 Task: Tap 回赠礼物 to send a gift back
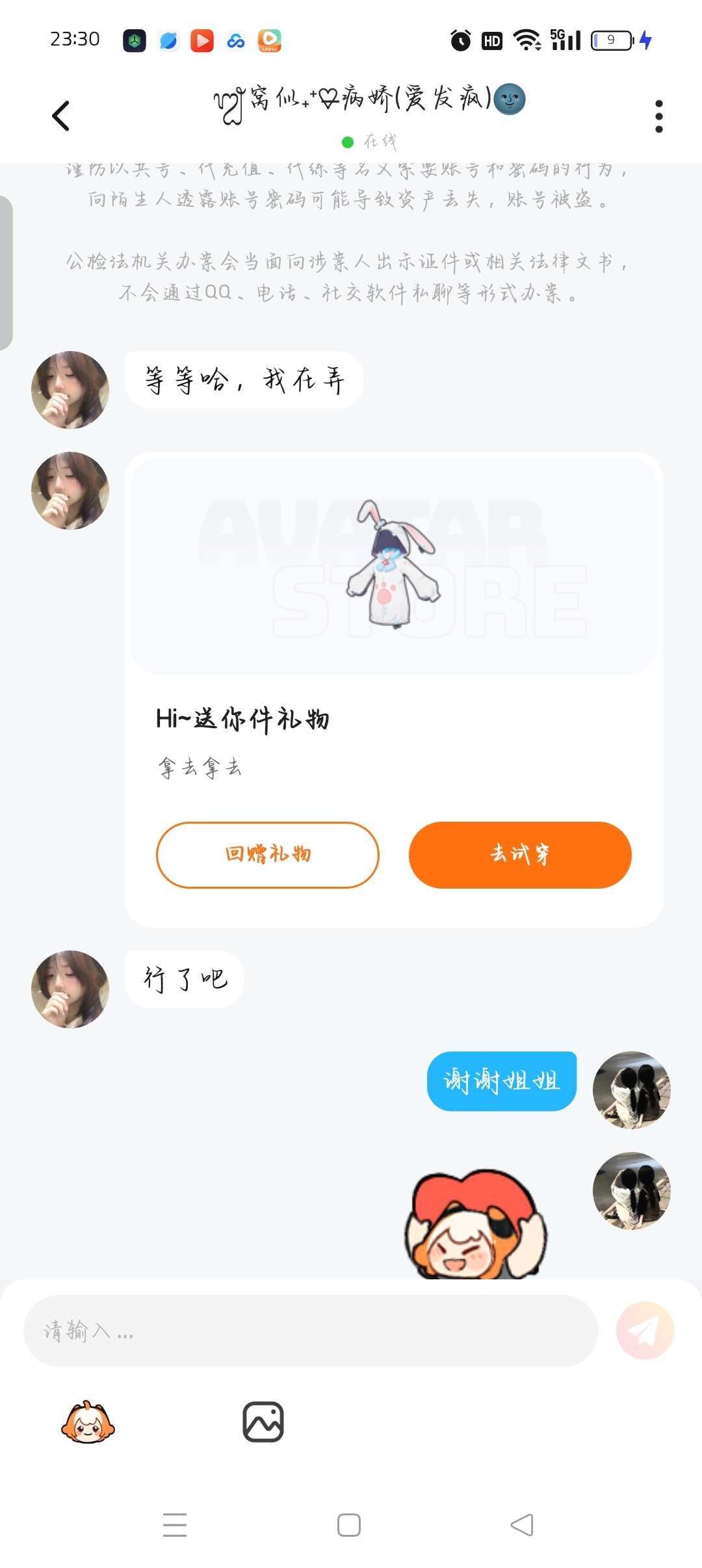[x=267, y=854]
